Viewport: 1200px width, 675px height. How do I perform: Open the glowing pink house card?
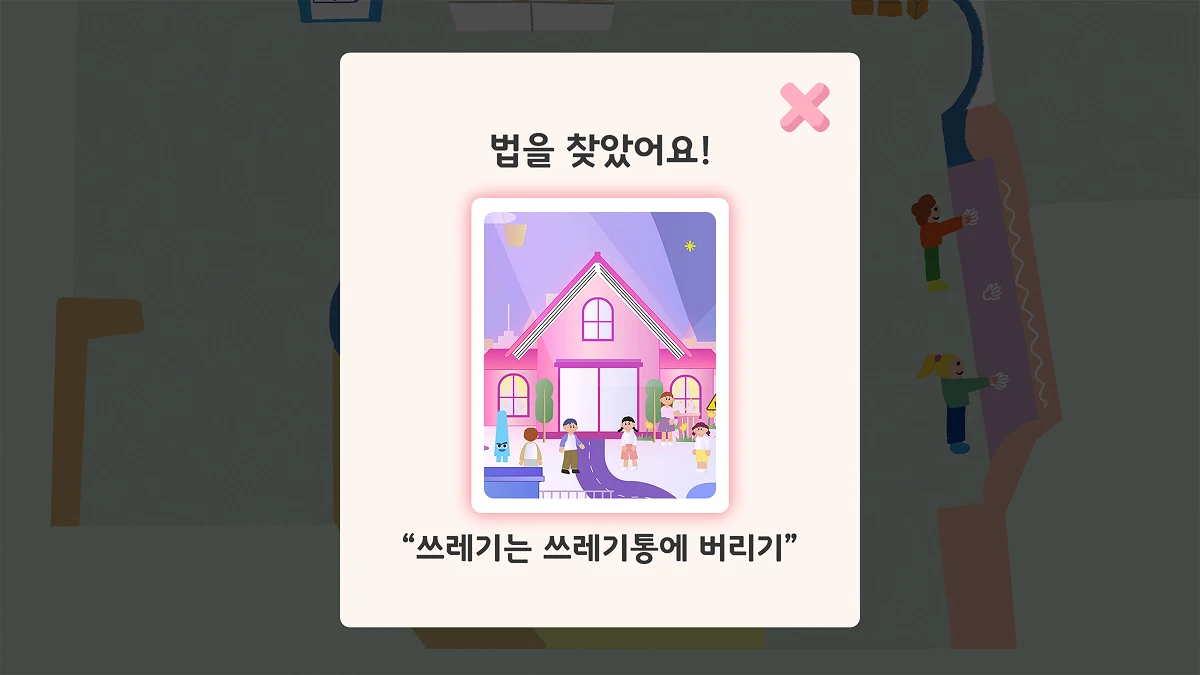[600, 355]
